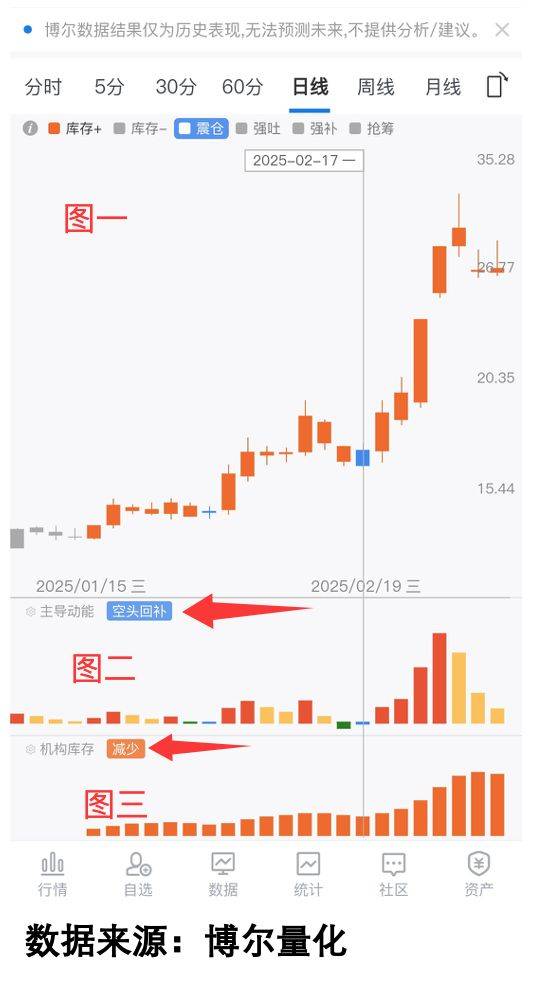Select the 60分 interval tab

[x=242, y=86]
